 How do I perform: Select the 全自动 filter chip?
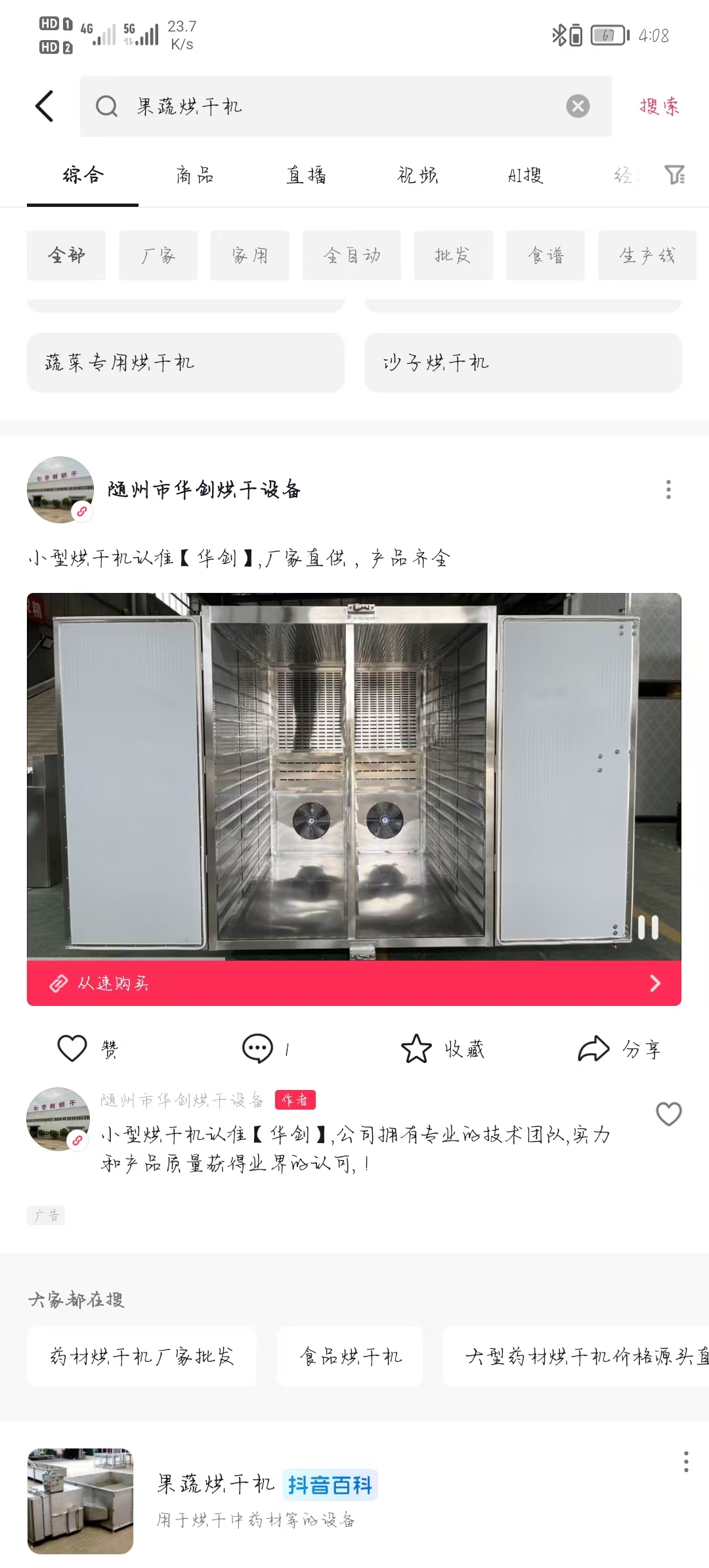click(352, 255)
